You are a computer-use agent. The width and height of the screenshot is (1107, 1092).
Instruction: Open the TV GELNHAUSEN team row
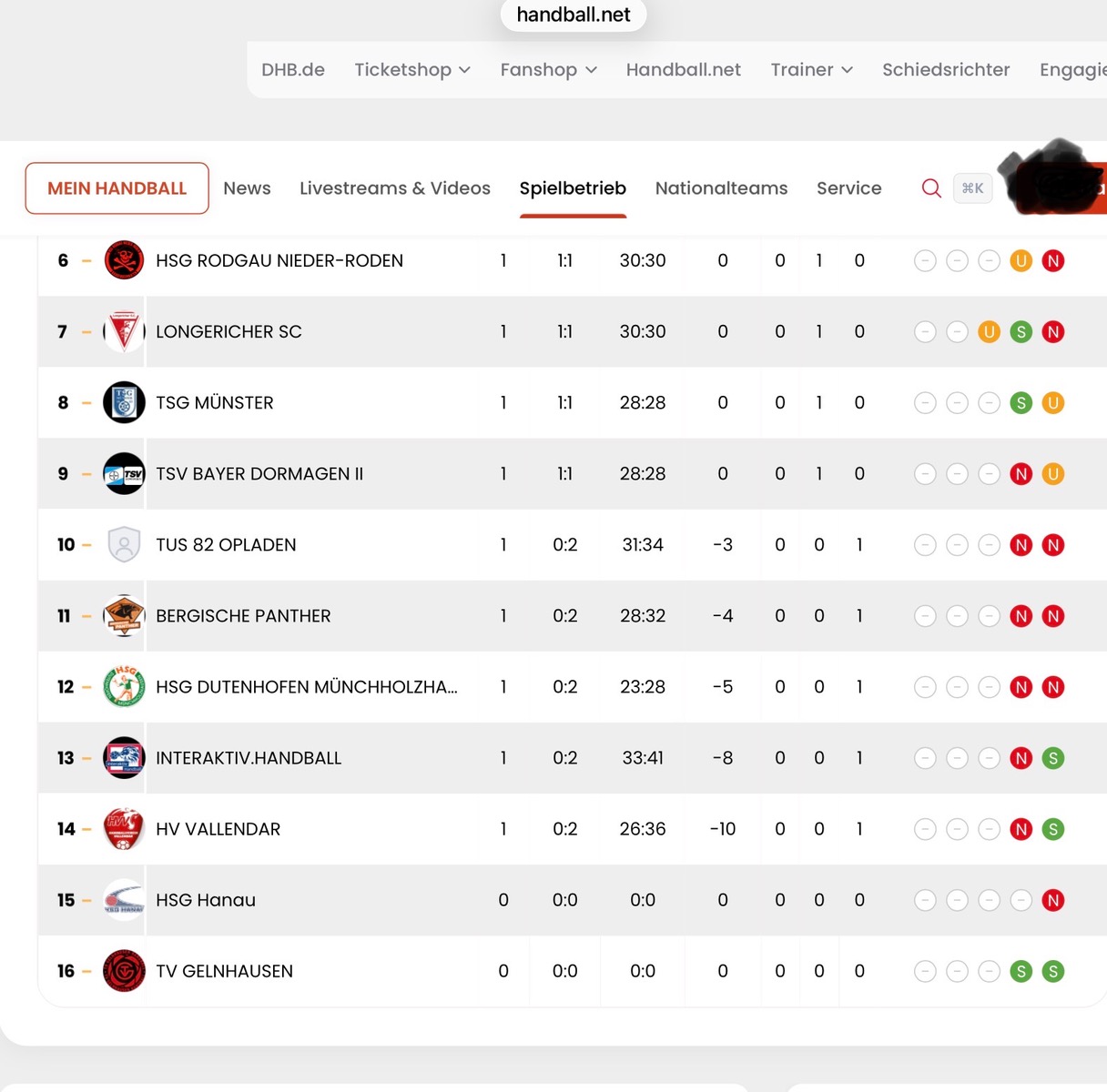pyautogui.click(x=572, y=971)
